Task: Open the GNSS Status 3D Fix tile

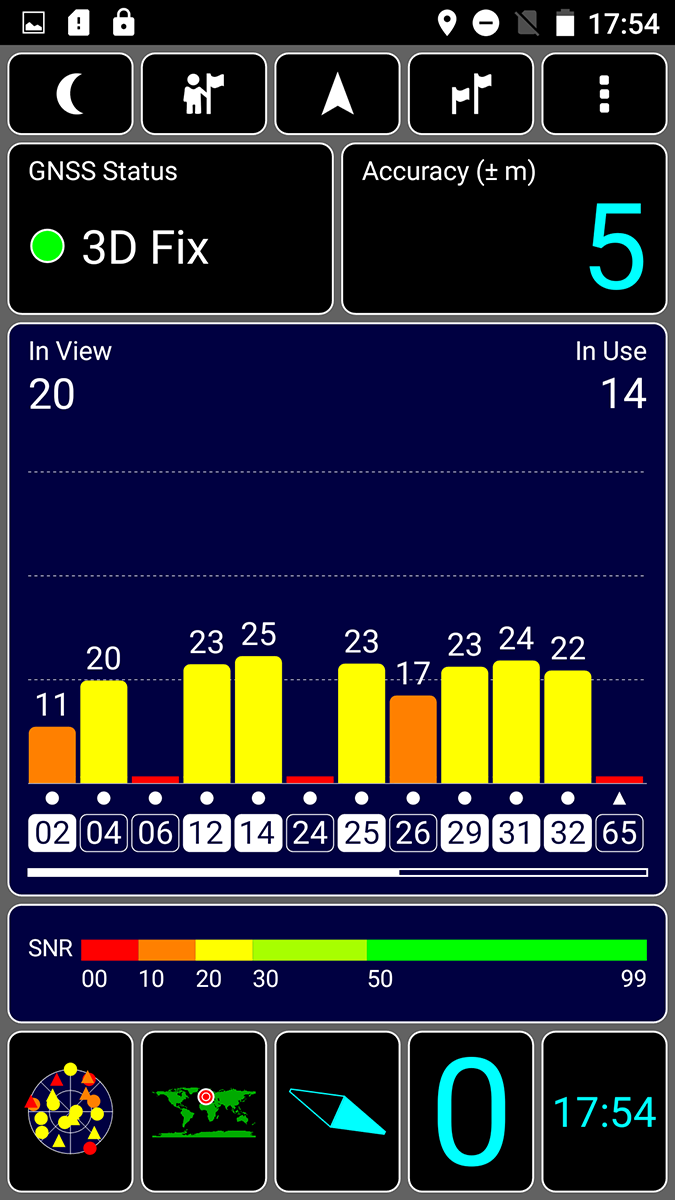Action: 171,229
